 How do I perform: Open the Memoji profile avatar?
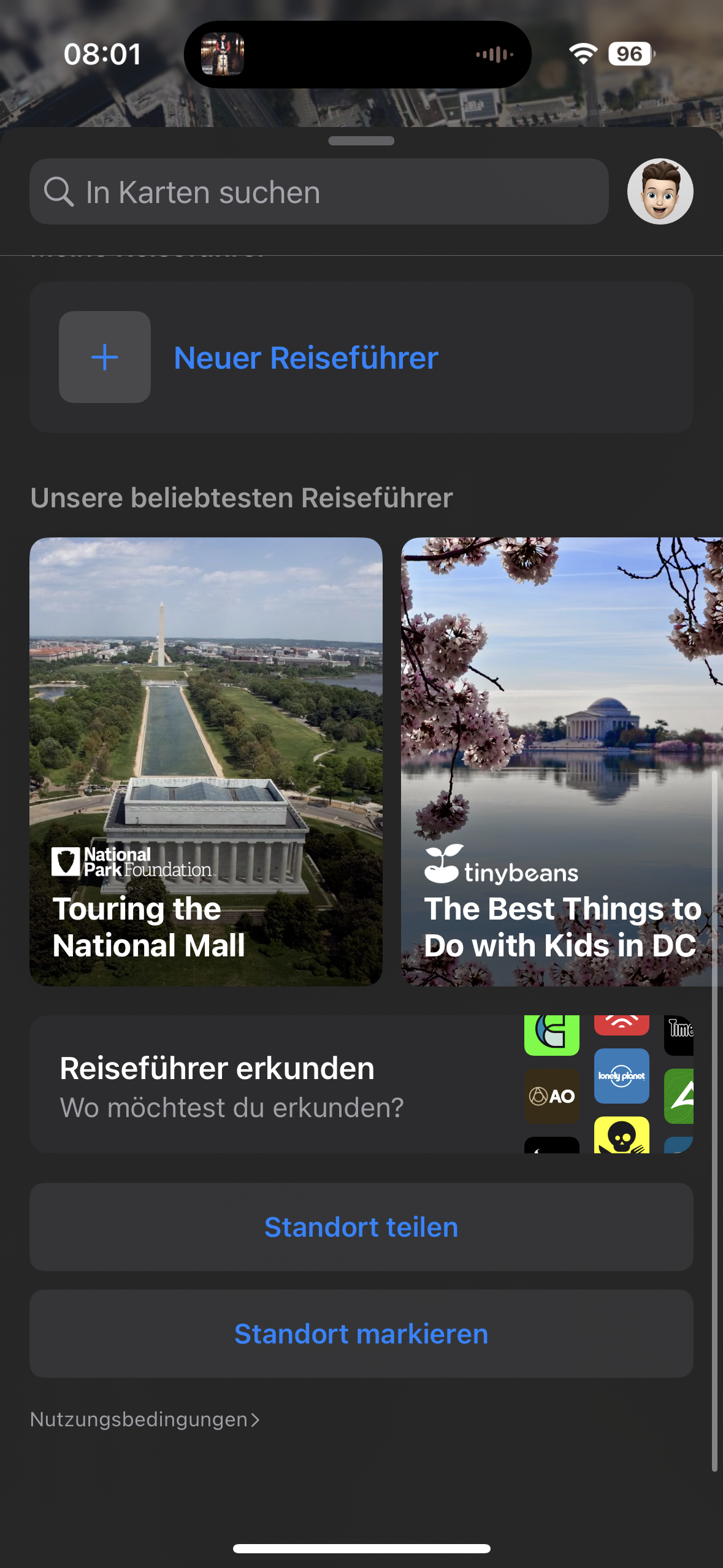coord(660,191)
